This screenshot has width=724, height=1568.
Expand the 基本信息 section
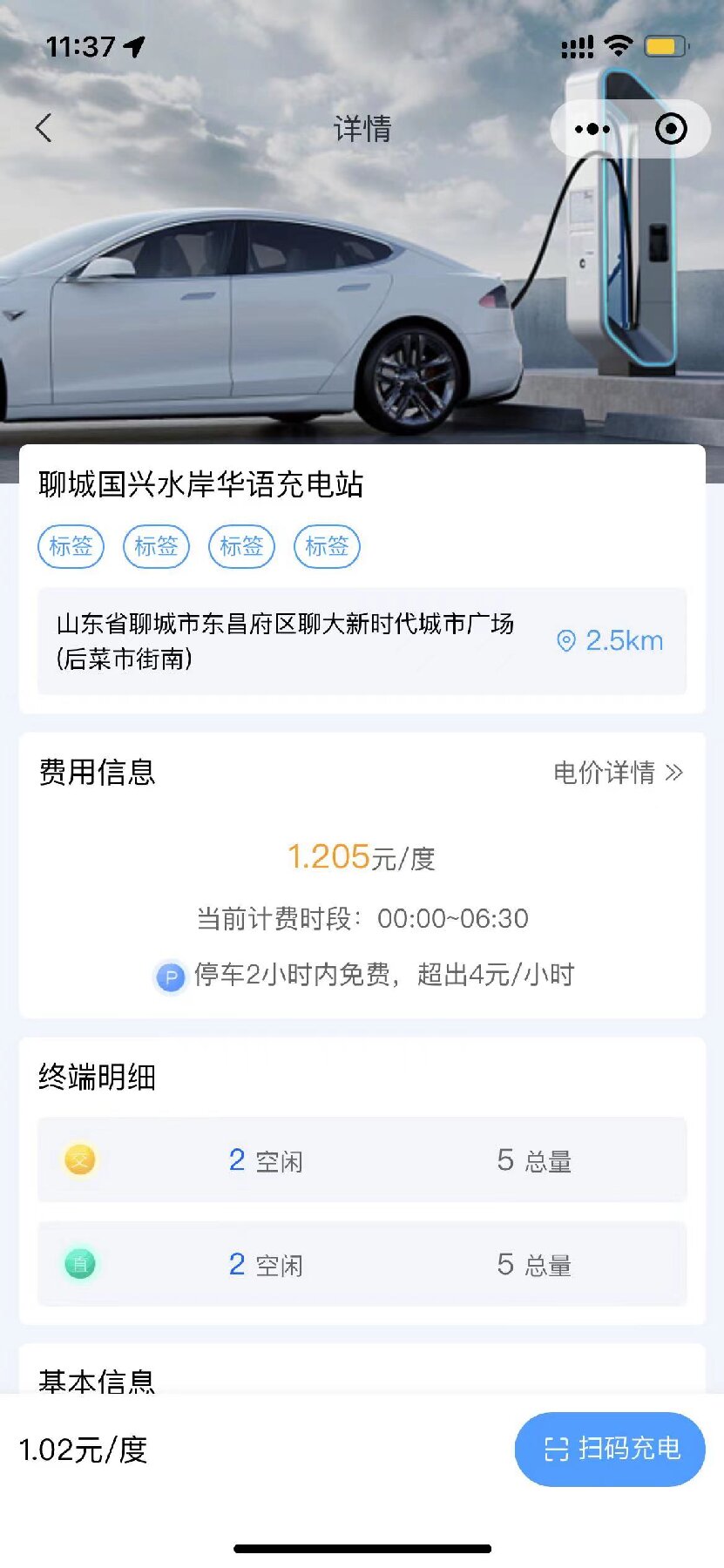98,1381
